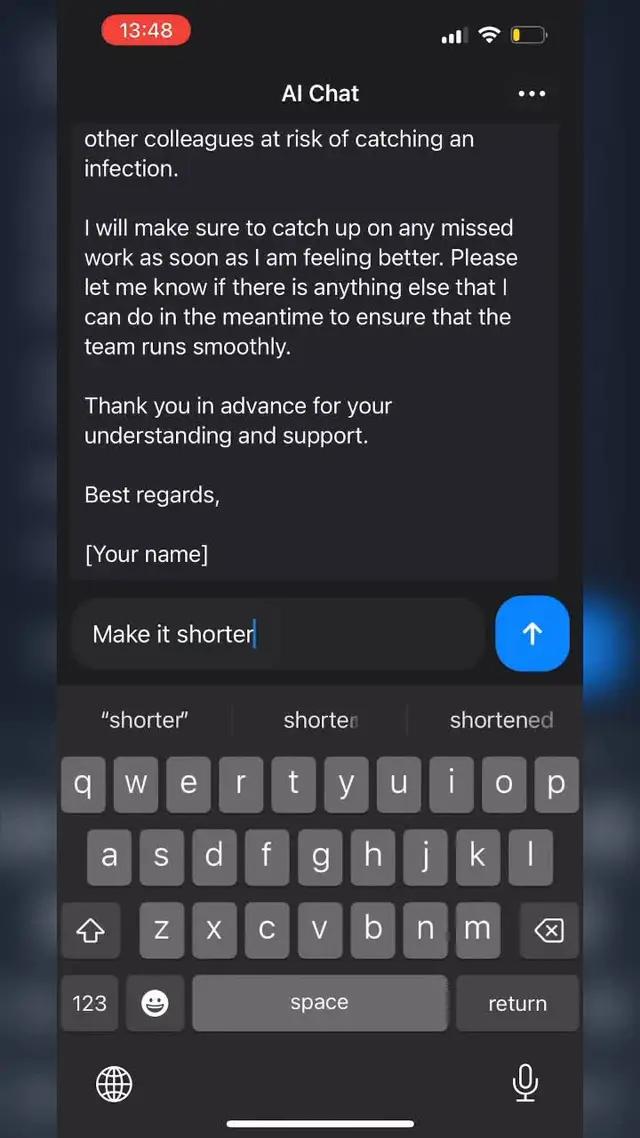The height and width of the screenshot is (1138, 640).
Task: Open the emoji keyboard
Action: pos(155,1003)
